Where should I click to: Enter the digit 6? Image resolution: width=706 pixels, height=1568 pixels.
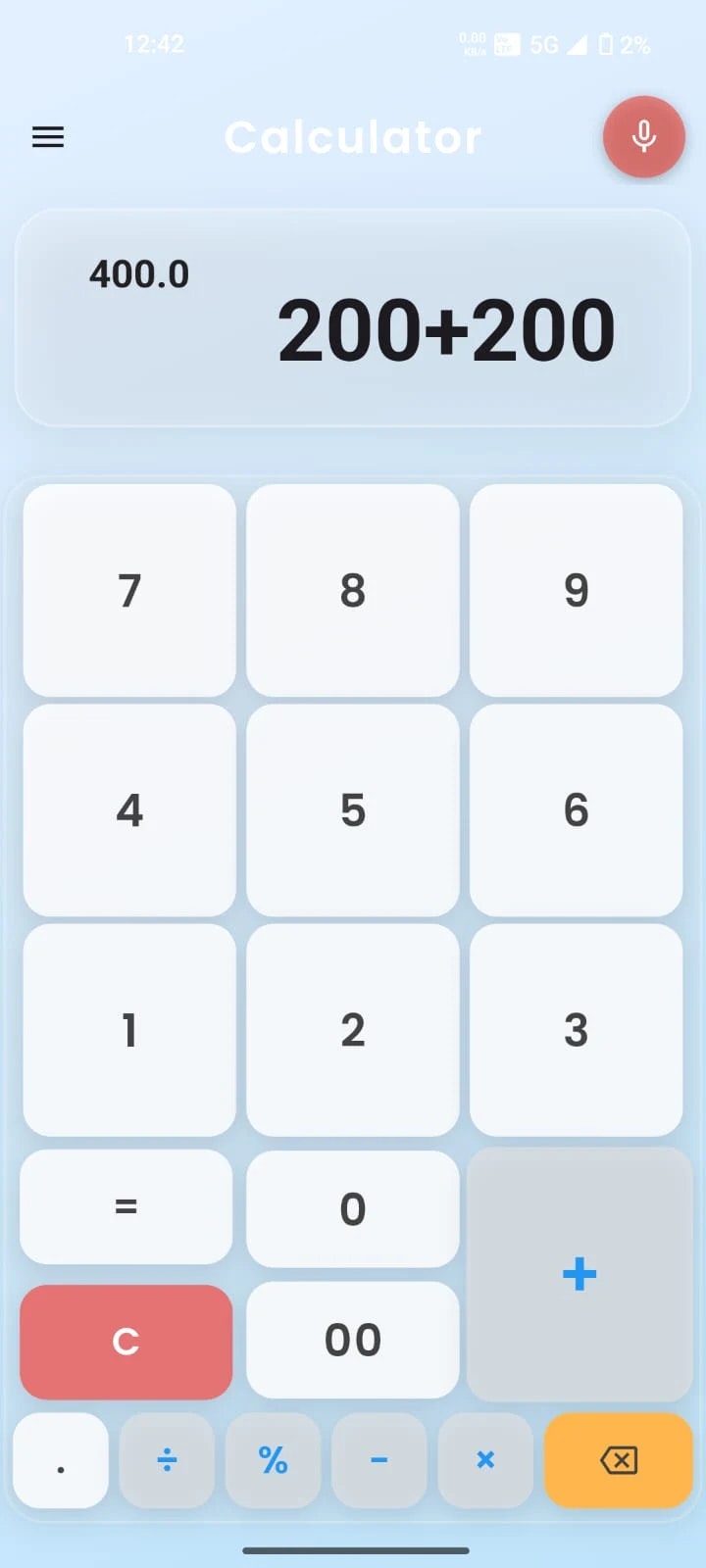coord(577,810)
